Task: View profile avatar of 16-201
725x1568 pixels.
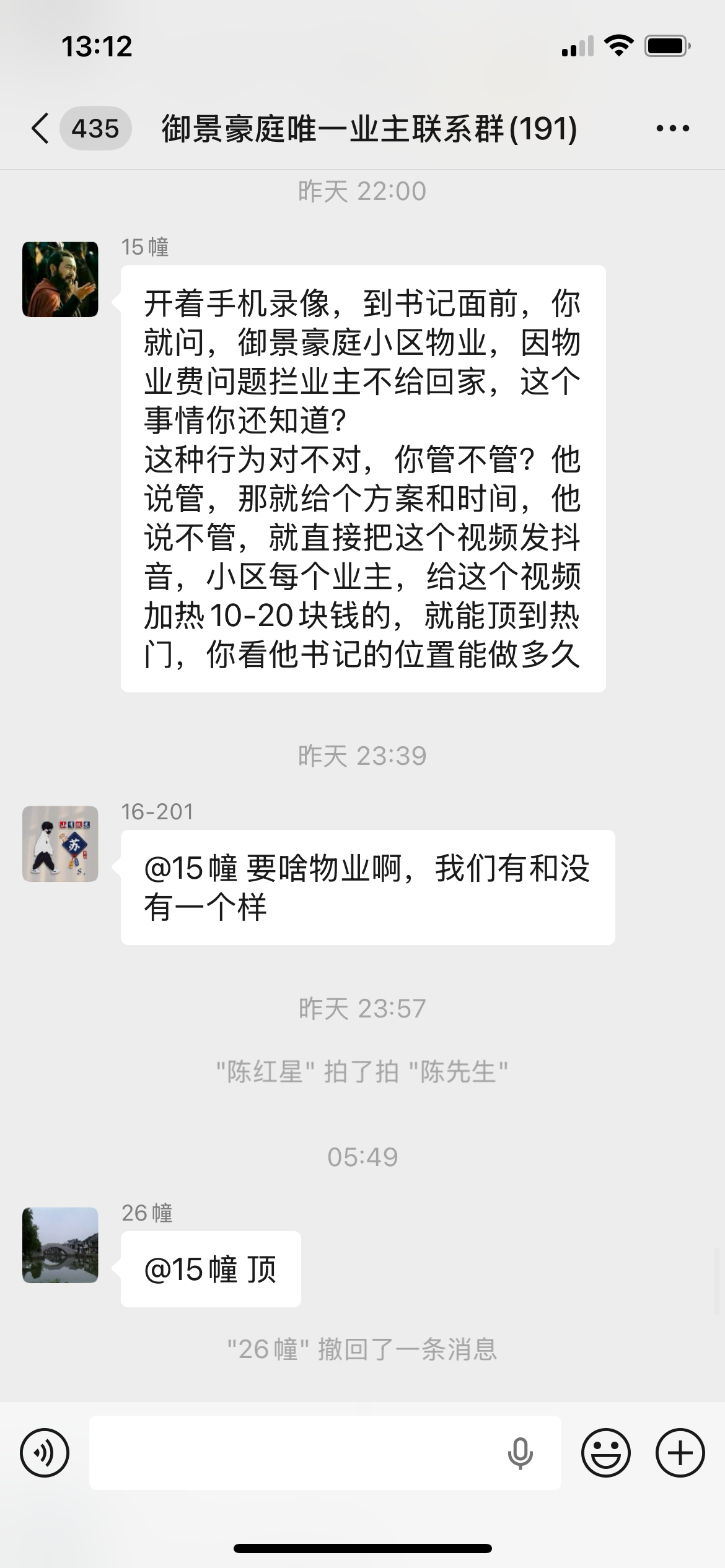Action: tap(60, 843)
